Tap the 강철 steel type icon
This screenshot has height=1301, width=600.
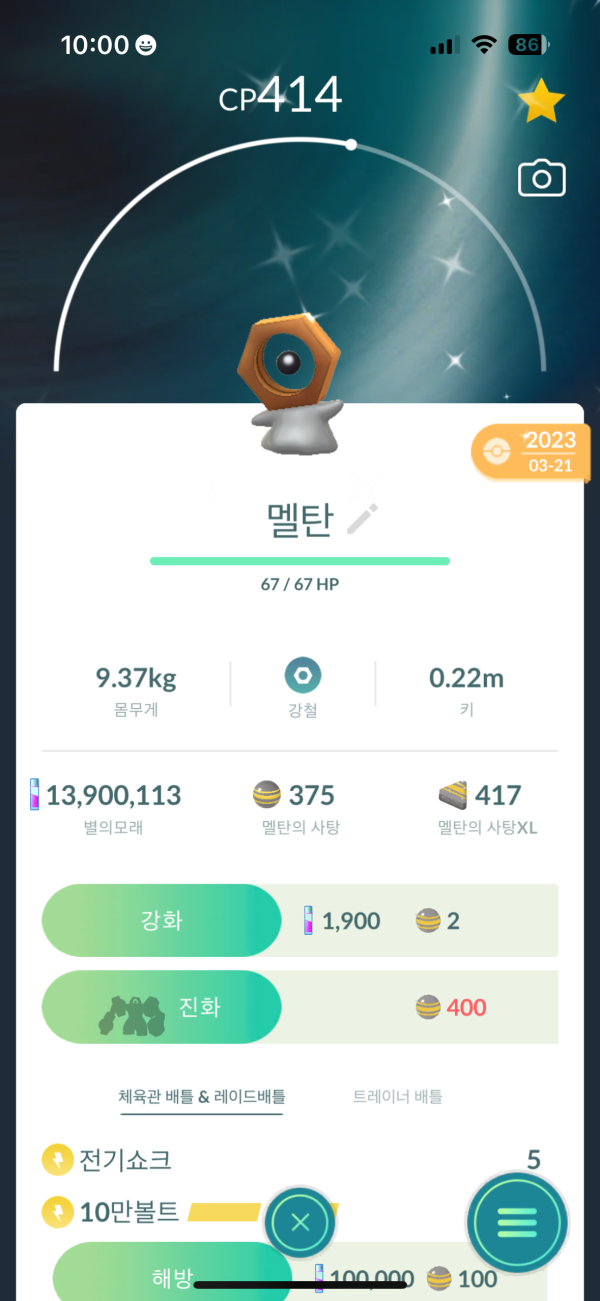coord(302,677)
